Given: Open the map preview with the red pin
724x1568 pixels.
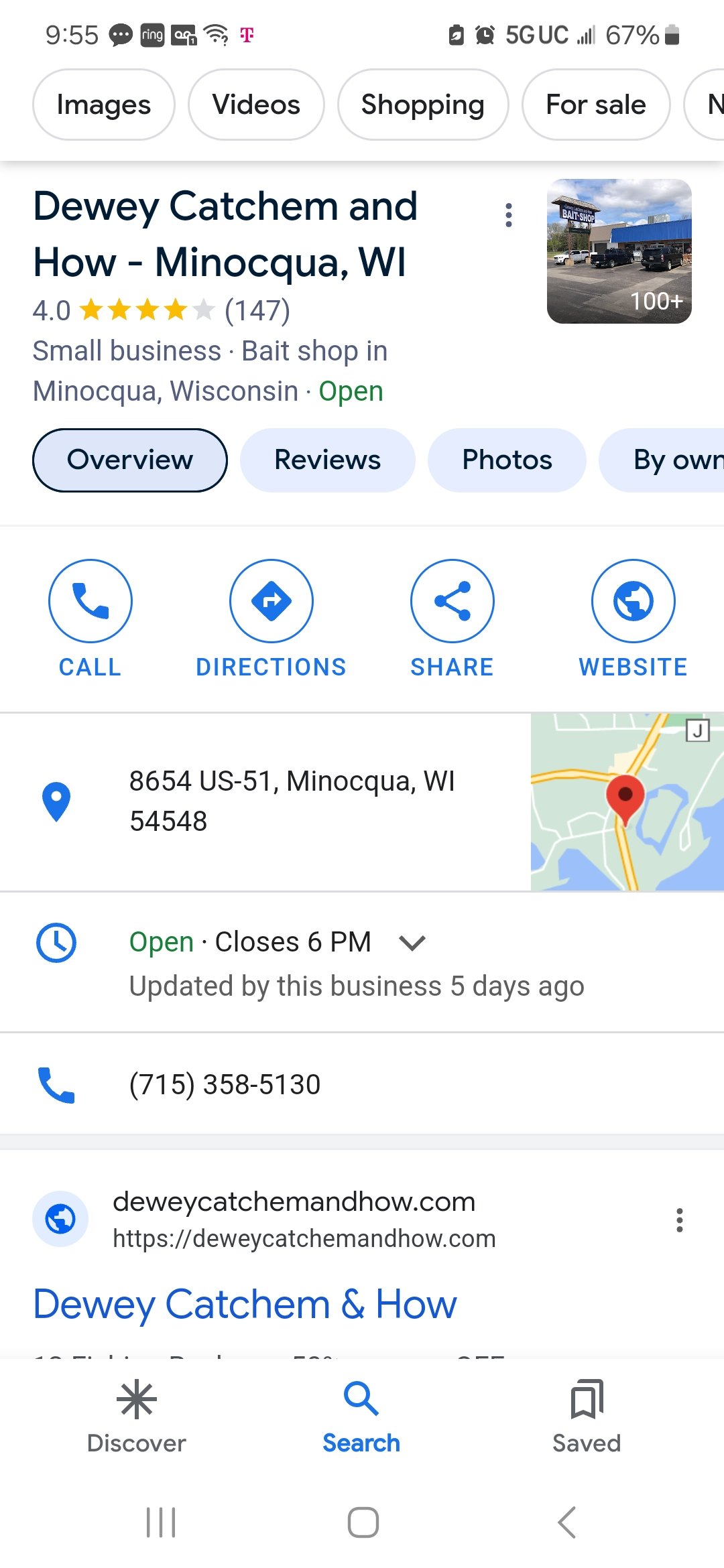Looking at the screenshot, I should click(627, 801).
